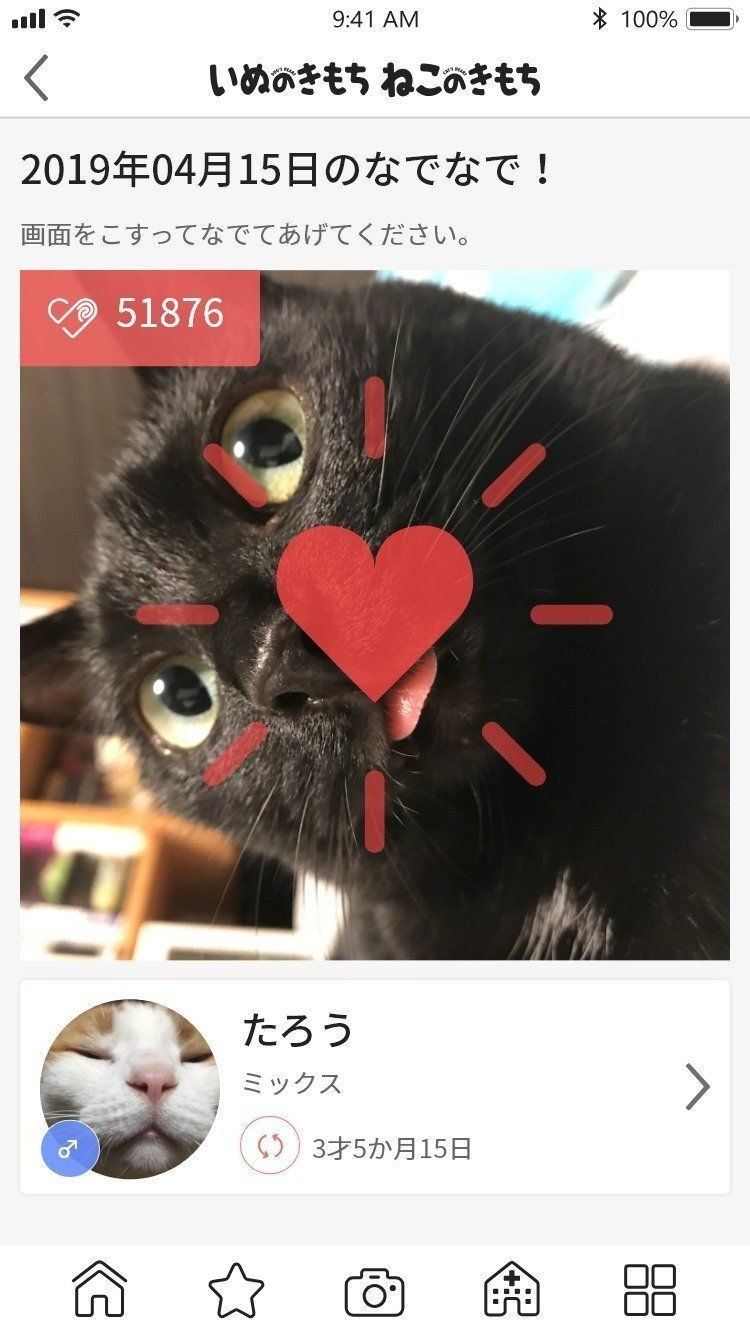This screenshot has width=750, height=1334.
Task: Open the grid menu tab
Action: coord(650,1289)
